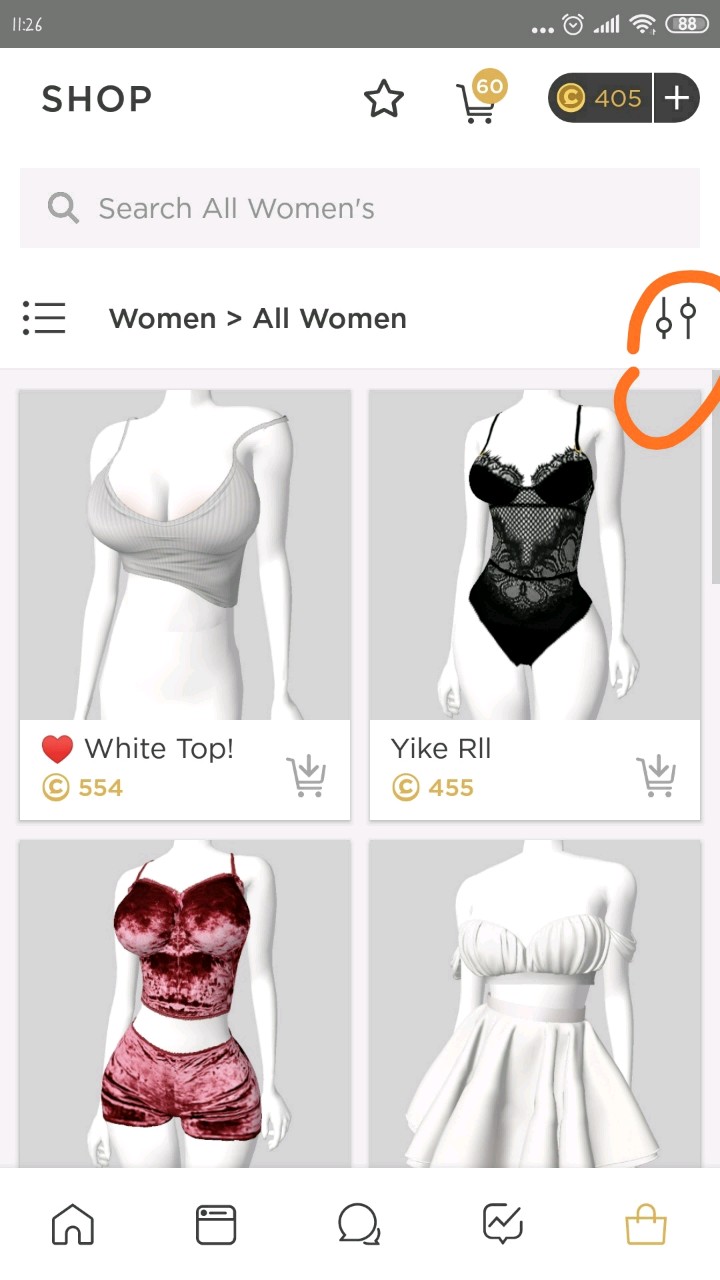Add White Top! to cart
This screenshot has width=720, height=1280.
[307, 775]
